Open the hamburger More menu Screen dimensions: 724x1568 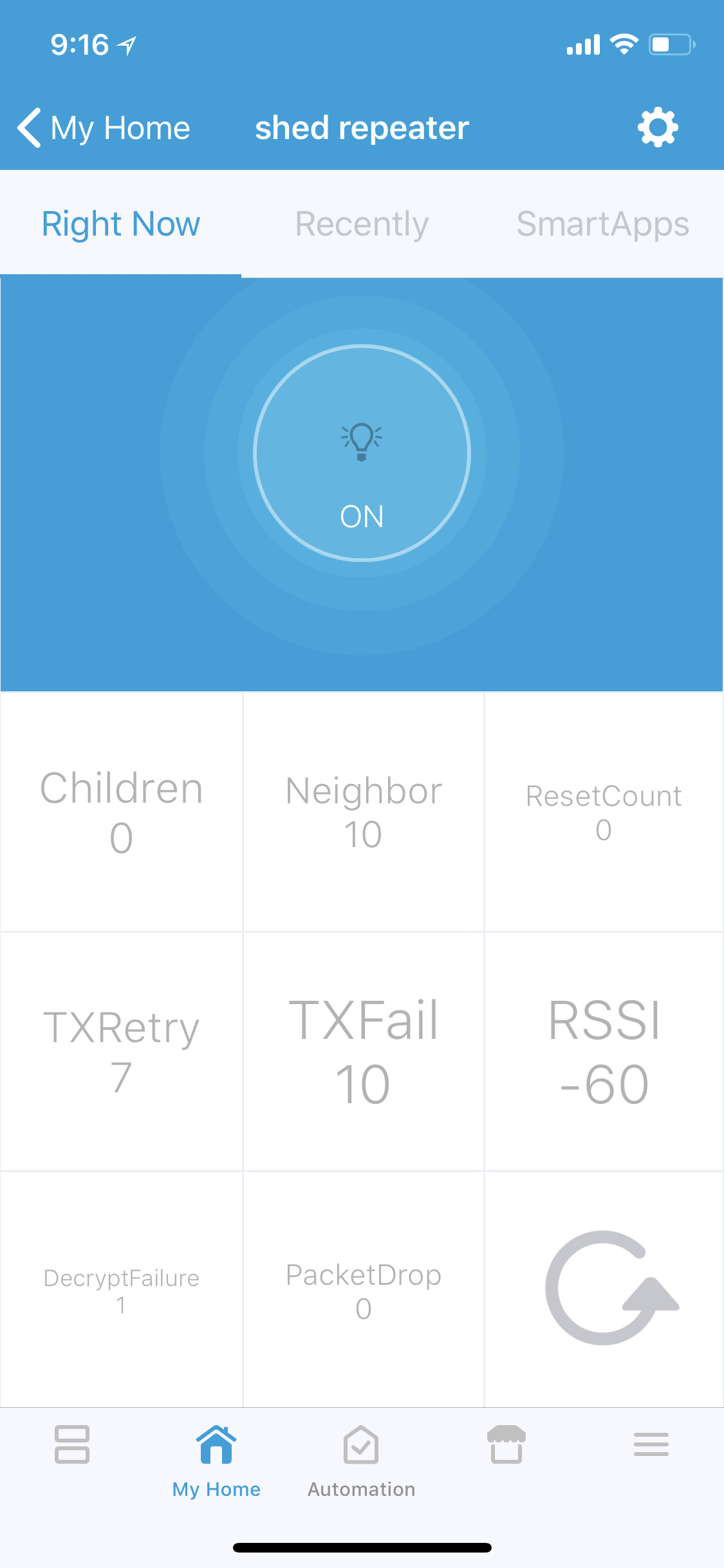click(651, 1444)
